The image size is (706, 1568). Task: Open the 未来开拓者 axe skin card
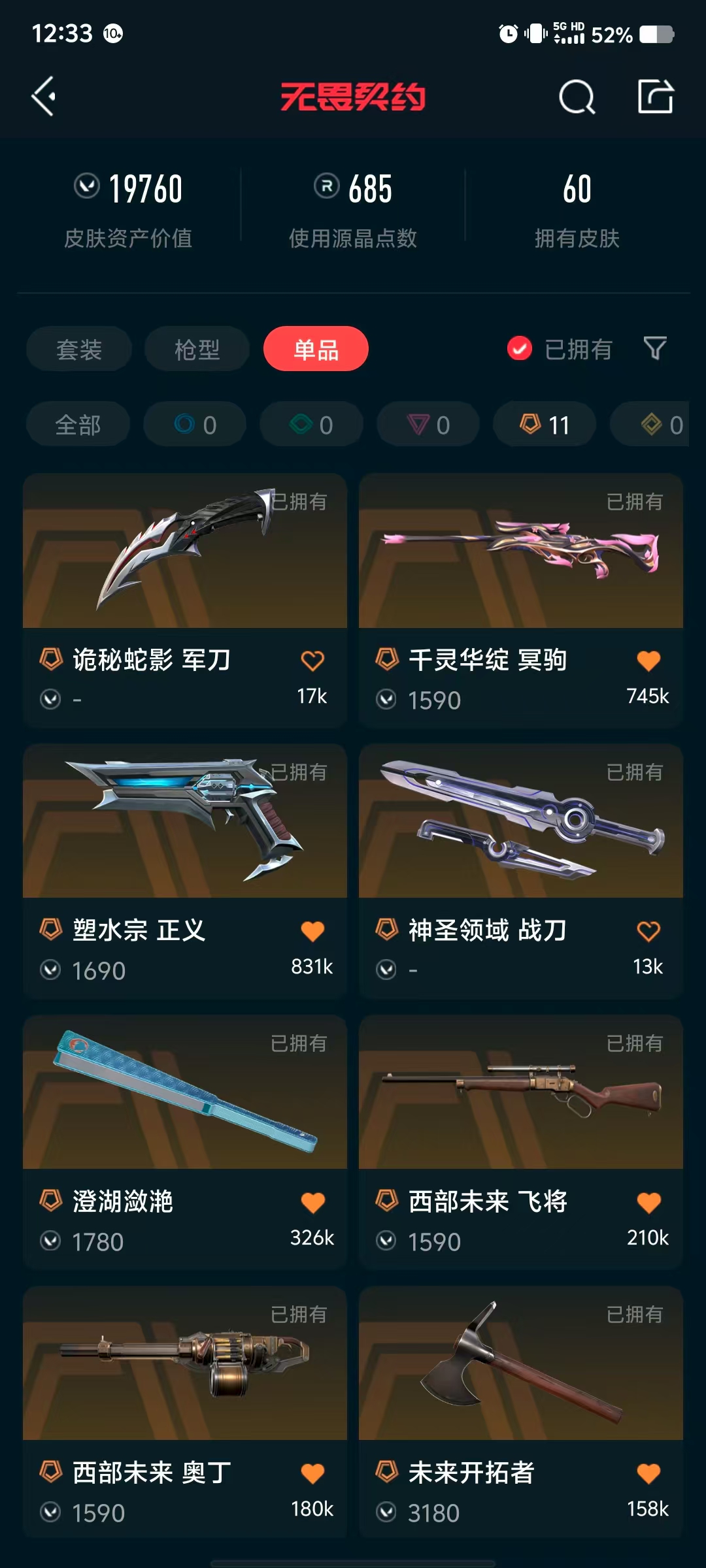point(521,1413)
